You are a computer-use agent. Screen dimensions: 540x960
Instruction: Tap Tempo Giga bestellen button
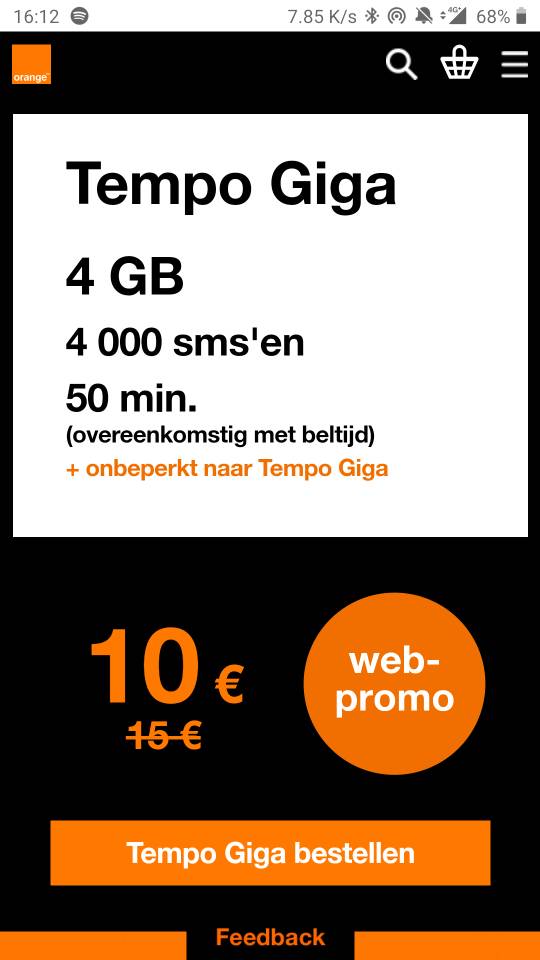pyautogui.click(x=270, y=853)
